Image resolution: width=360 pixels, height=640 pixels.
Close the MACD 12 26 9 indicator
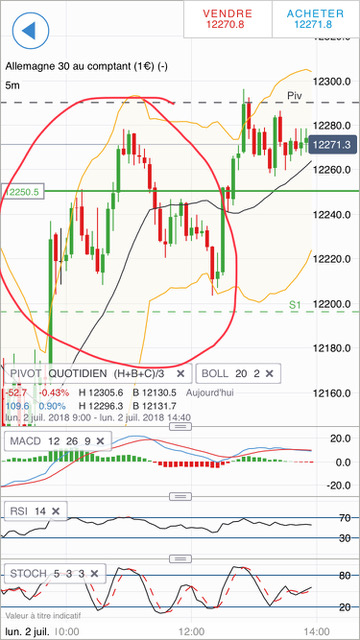pos(100,441)
